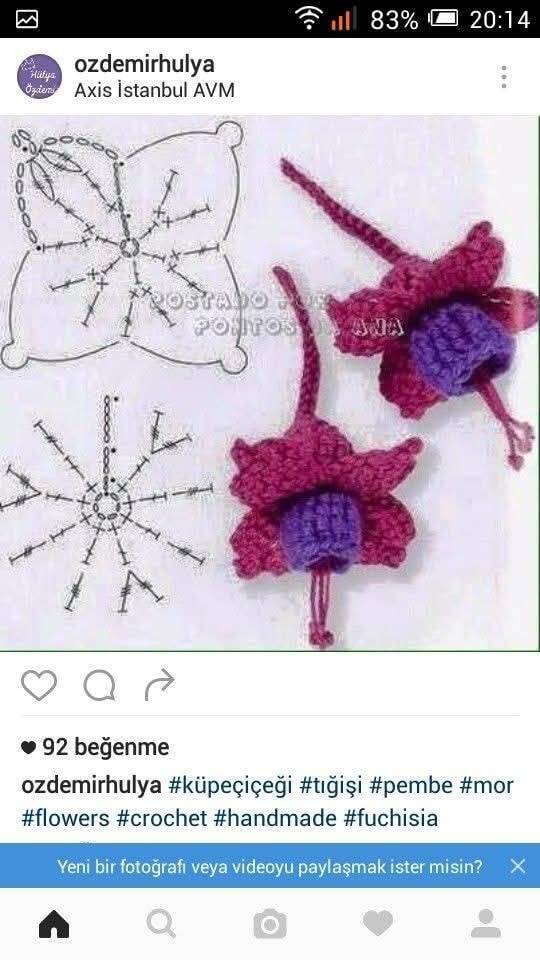Open the #küpeçiçeği hashtag

pyautogui.click(x=230, y=786)
